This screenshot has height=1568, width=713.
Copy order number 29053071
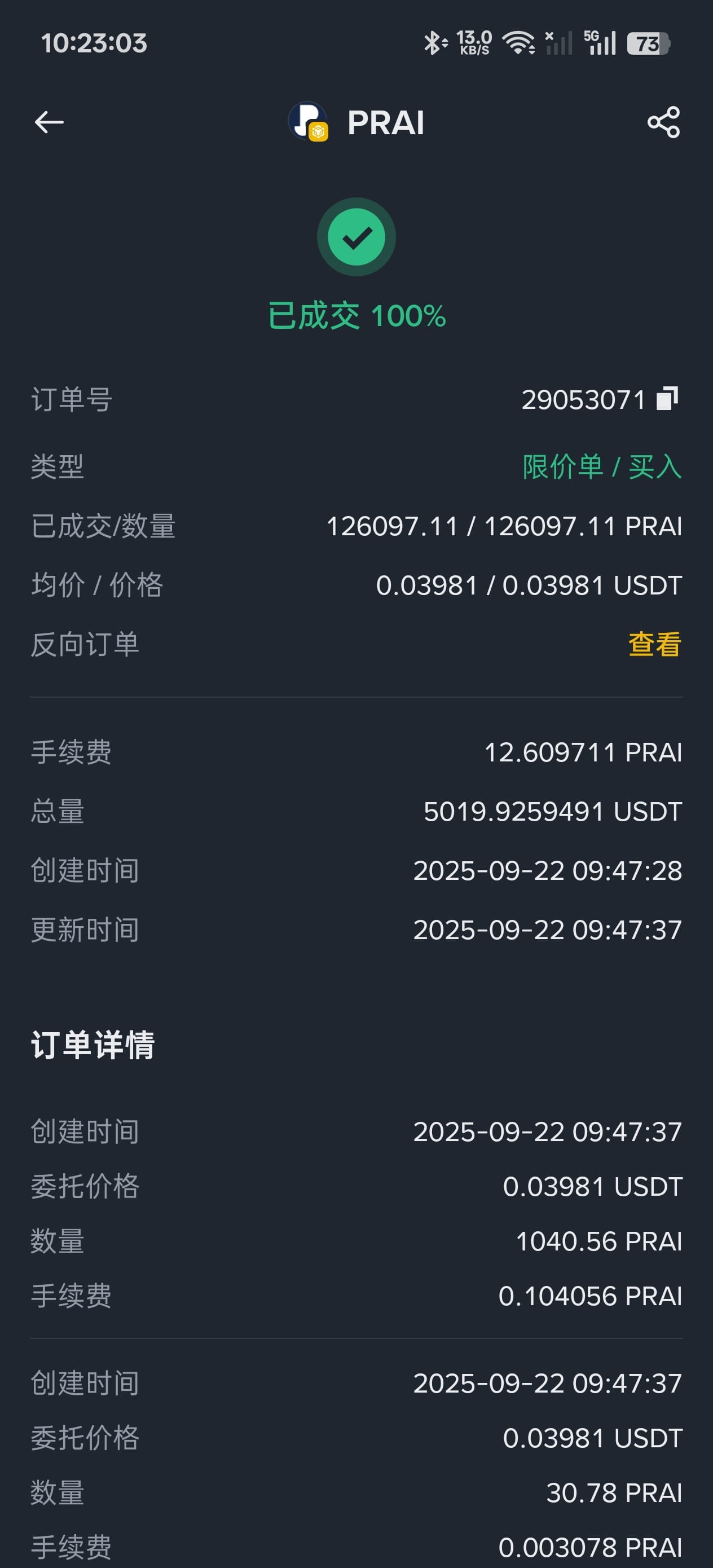tap(667, 399)
